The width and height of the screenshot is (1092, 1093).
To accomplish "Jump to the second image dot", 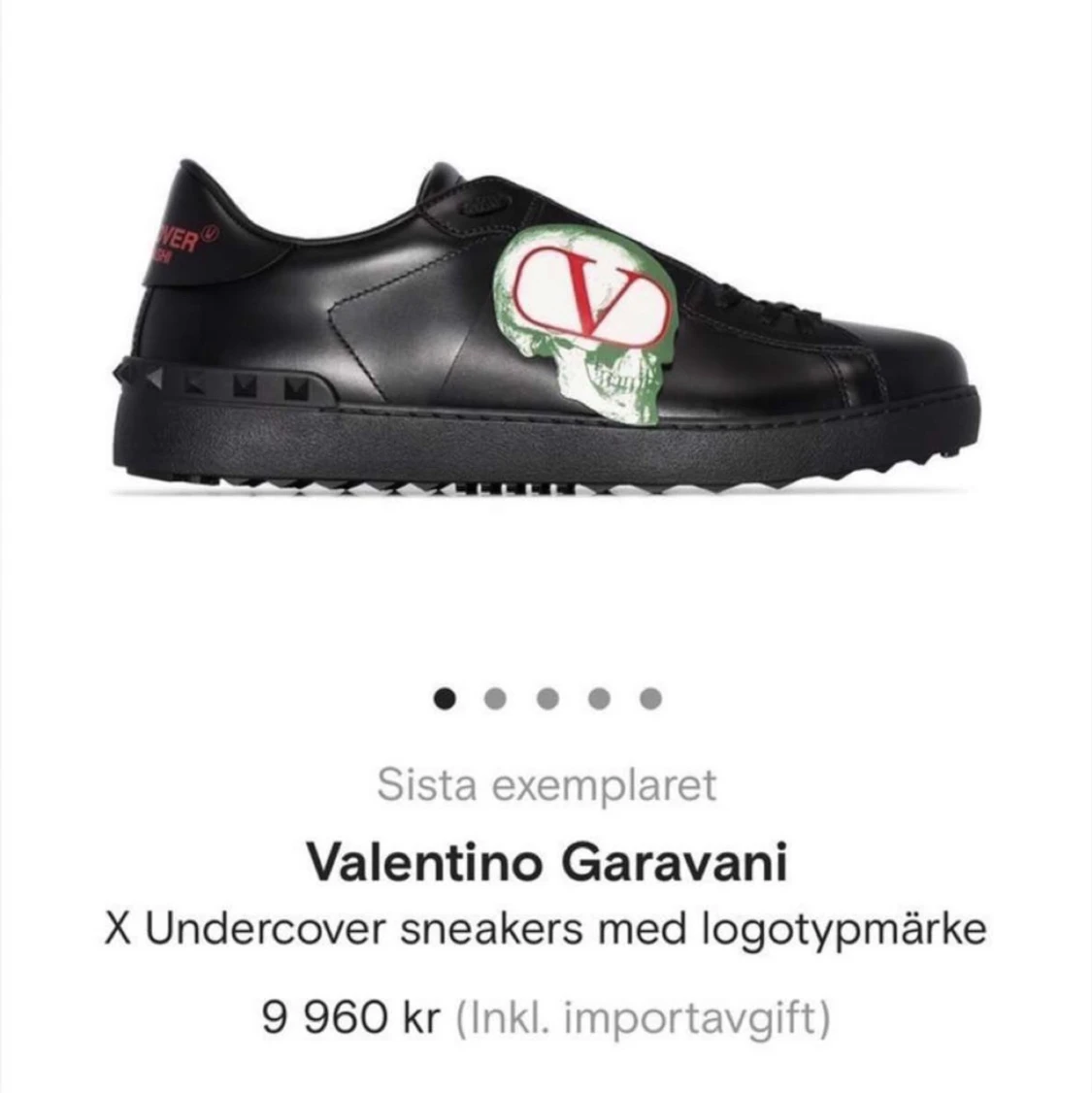I will [x=495, y=698].
